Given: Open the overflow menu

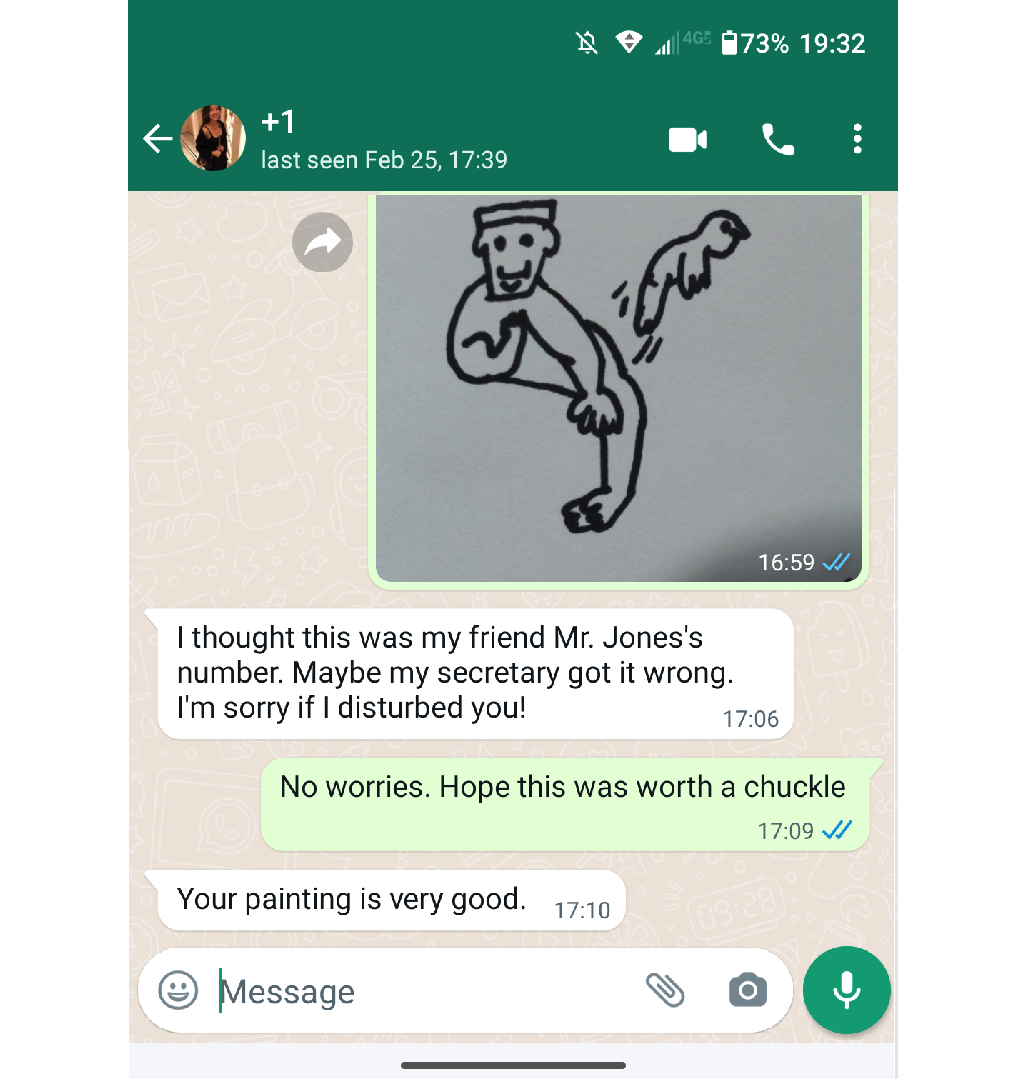Looking at the screenshot, I should [857, 139].
